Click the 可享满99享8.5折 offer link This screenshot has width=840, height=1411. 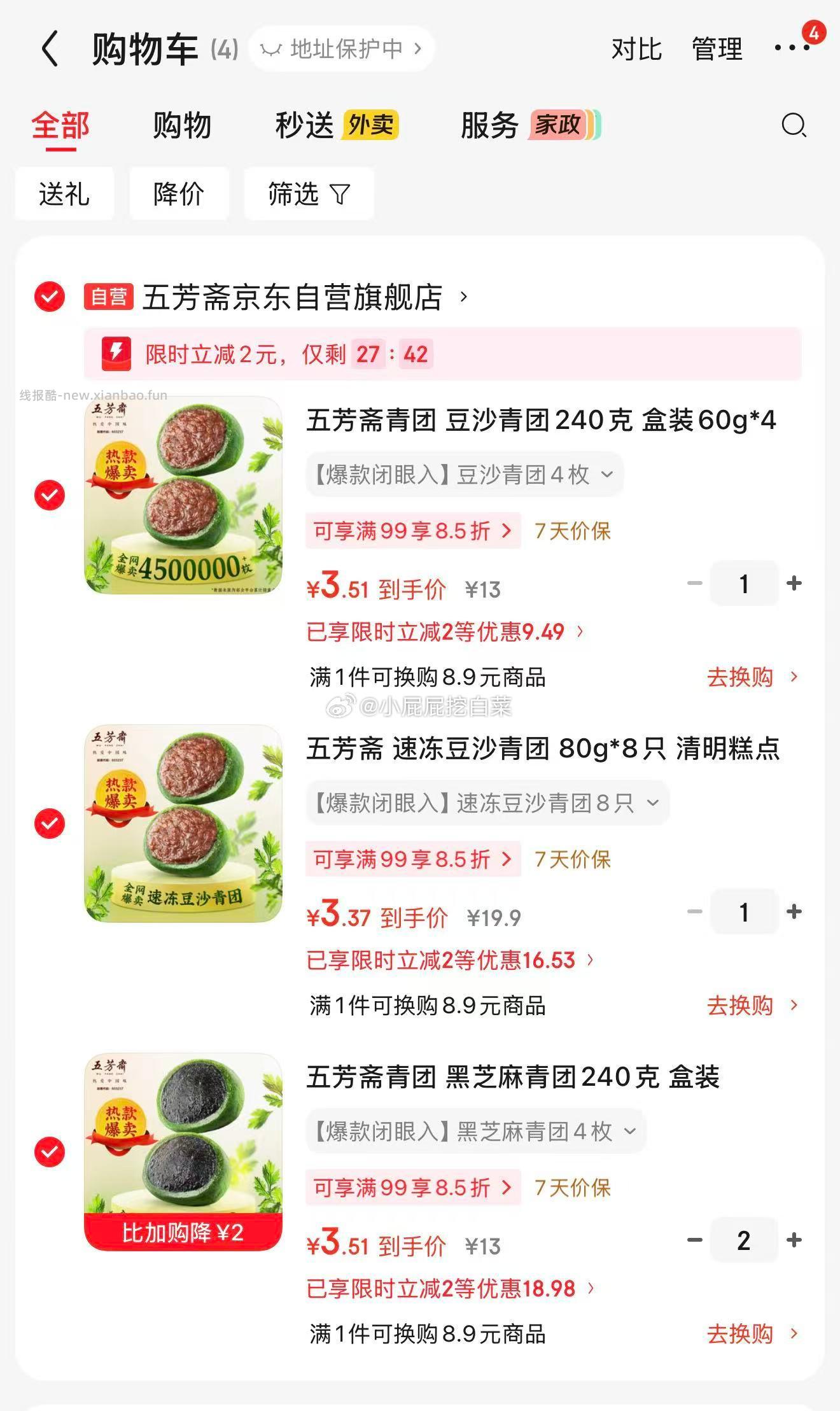[x=412, y=531]
